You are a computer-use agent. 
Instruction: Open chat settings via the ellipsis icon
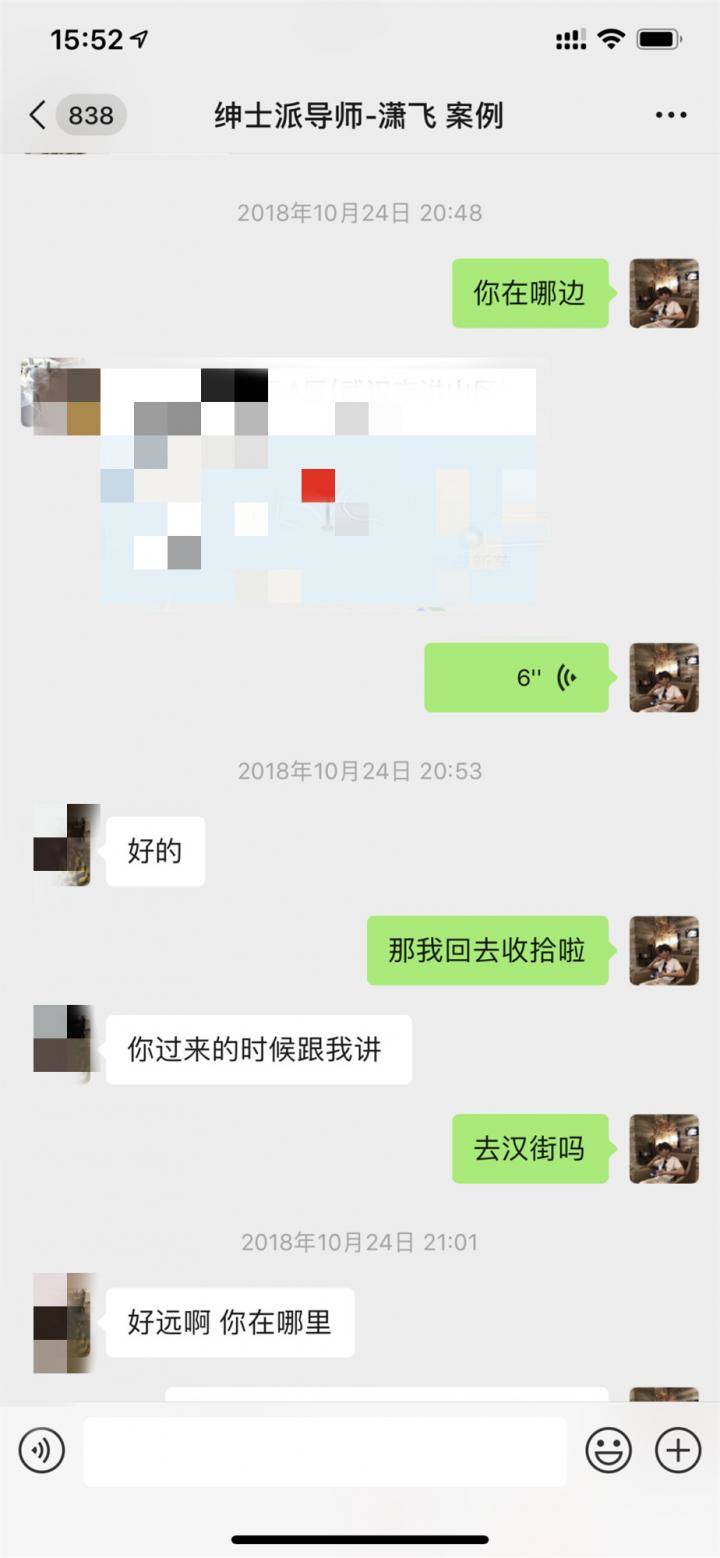[669, 115]
